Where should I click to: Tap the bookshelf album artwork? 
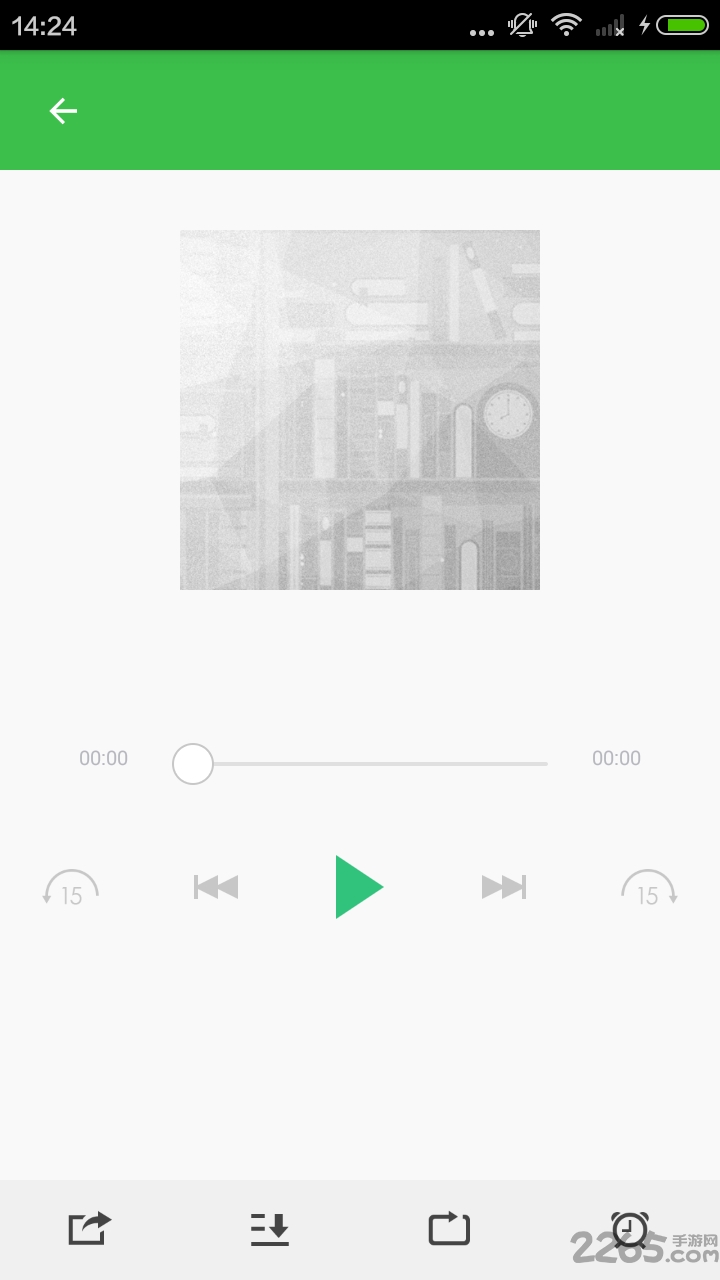(360, 410)
